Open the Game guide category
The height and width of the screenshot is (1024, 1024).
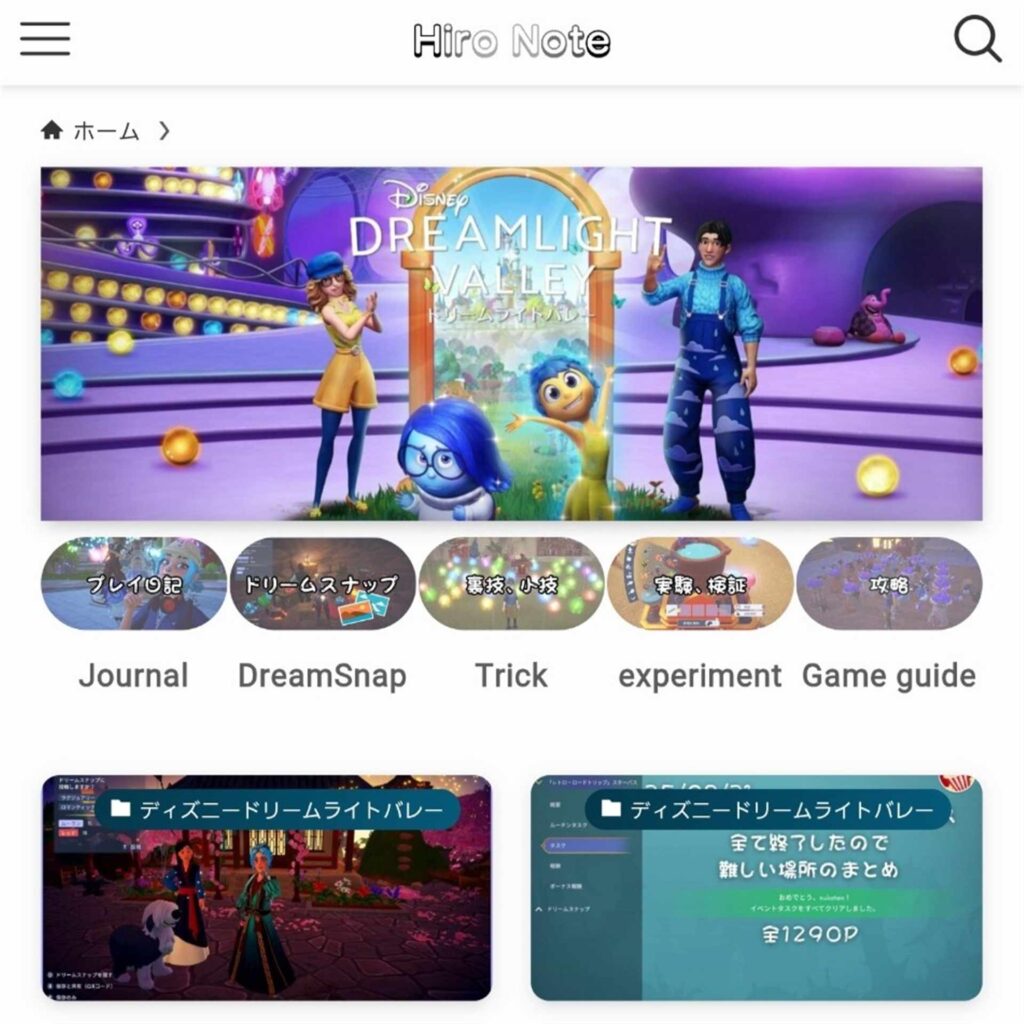(888, 584)
